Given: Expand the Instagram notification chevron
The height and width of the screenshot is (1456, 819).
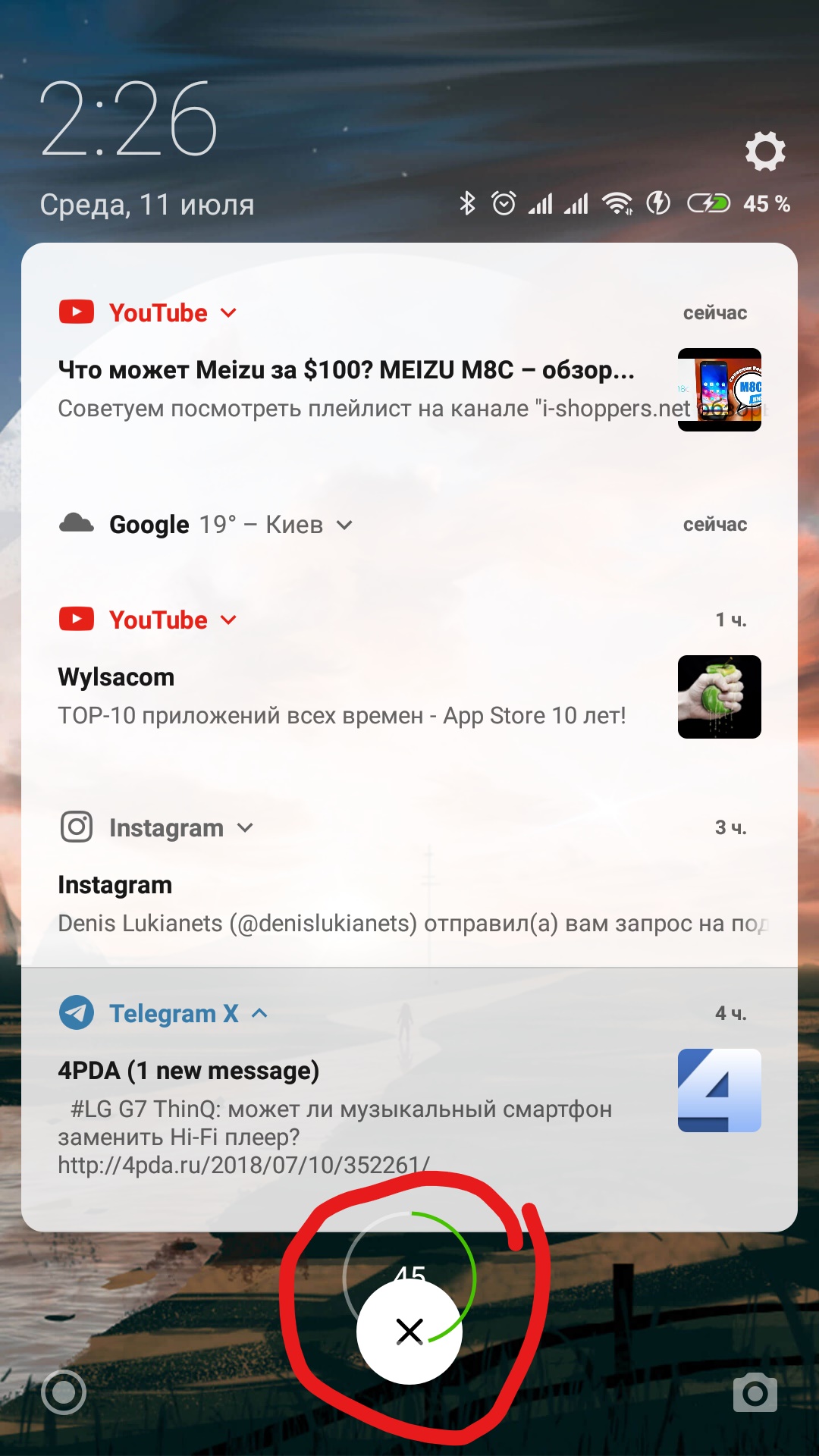Looking at the screenshot, I should (245, 827).
